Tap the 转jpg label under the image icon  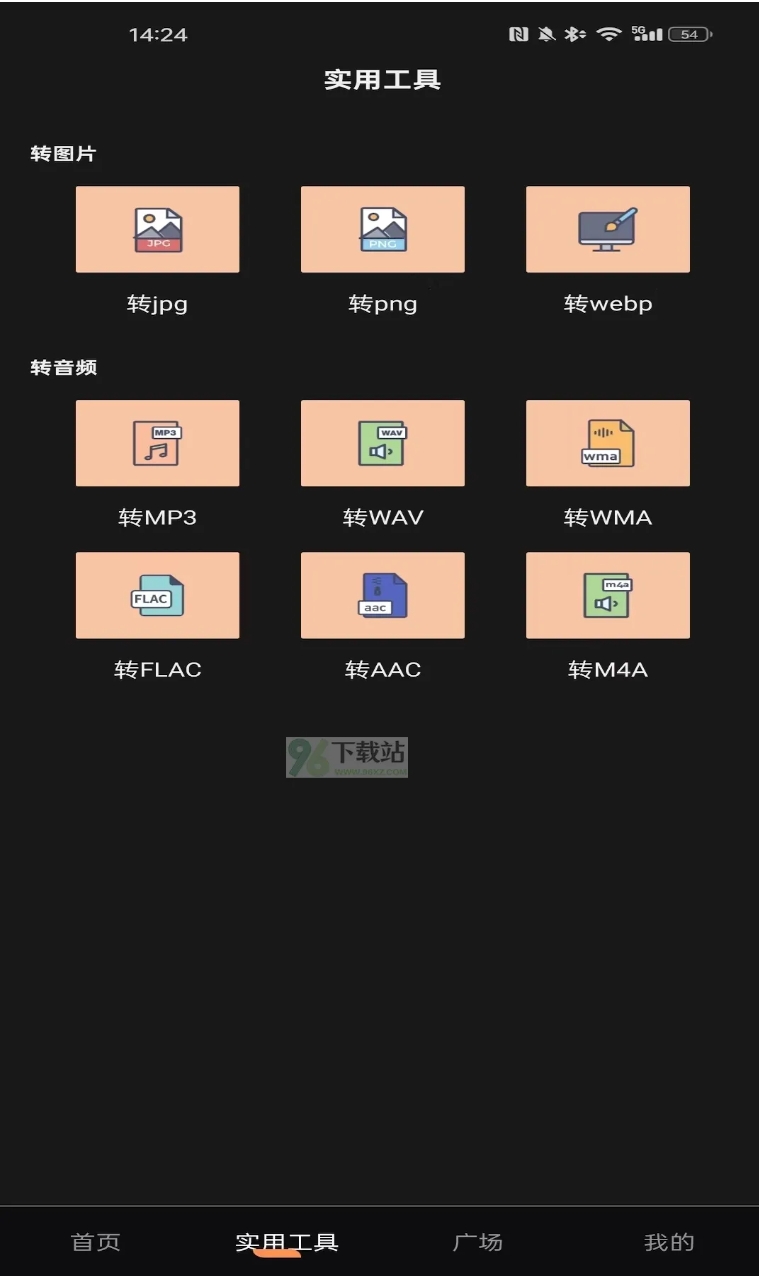click(157, 303)
